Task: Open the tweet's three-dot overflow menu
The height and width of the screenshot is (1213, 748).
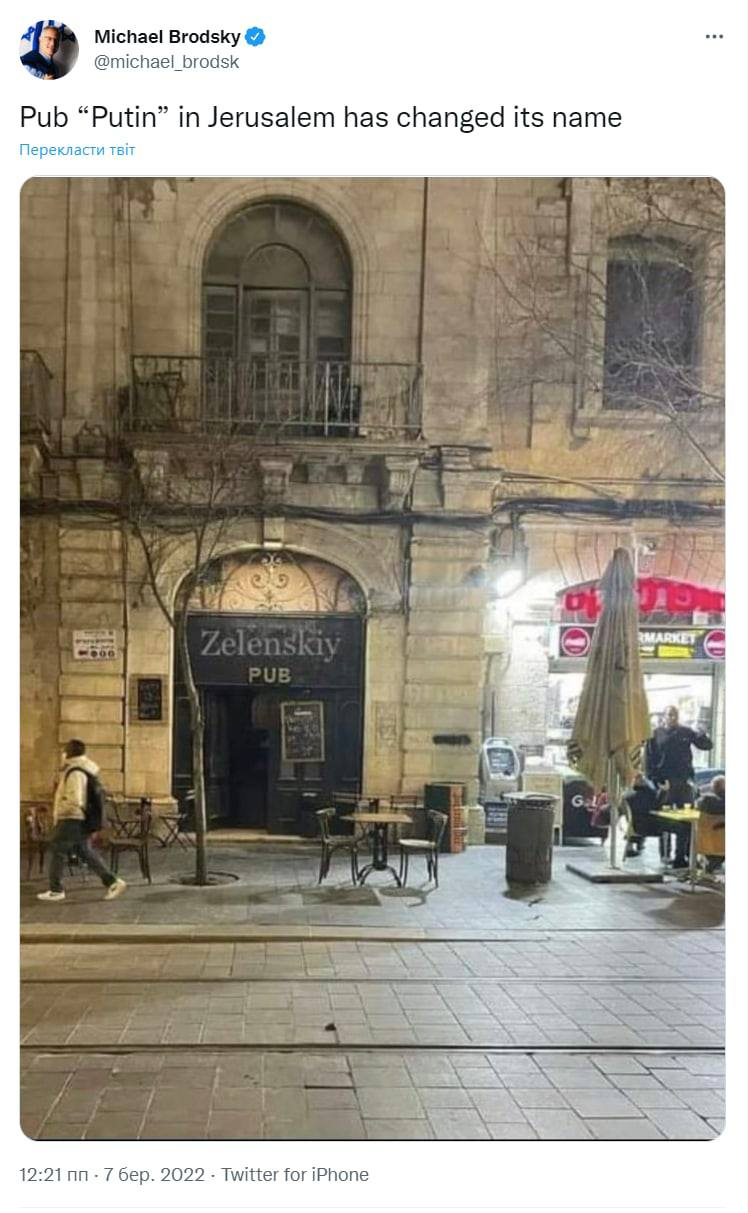Action: tap(713, 36)
